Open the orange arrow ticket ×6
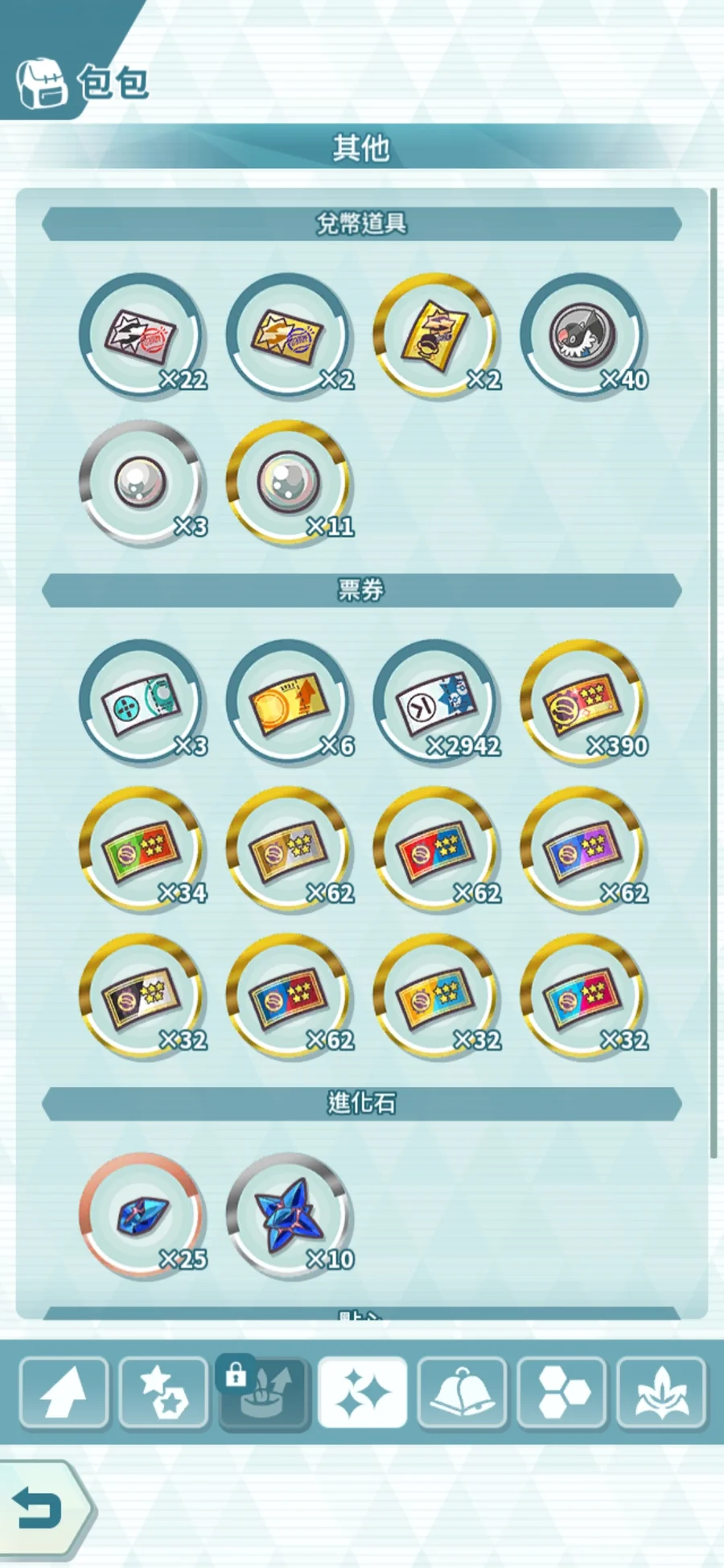Screen dimensions: 724x1568 coord(289,702)
